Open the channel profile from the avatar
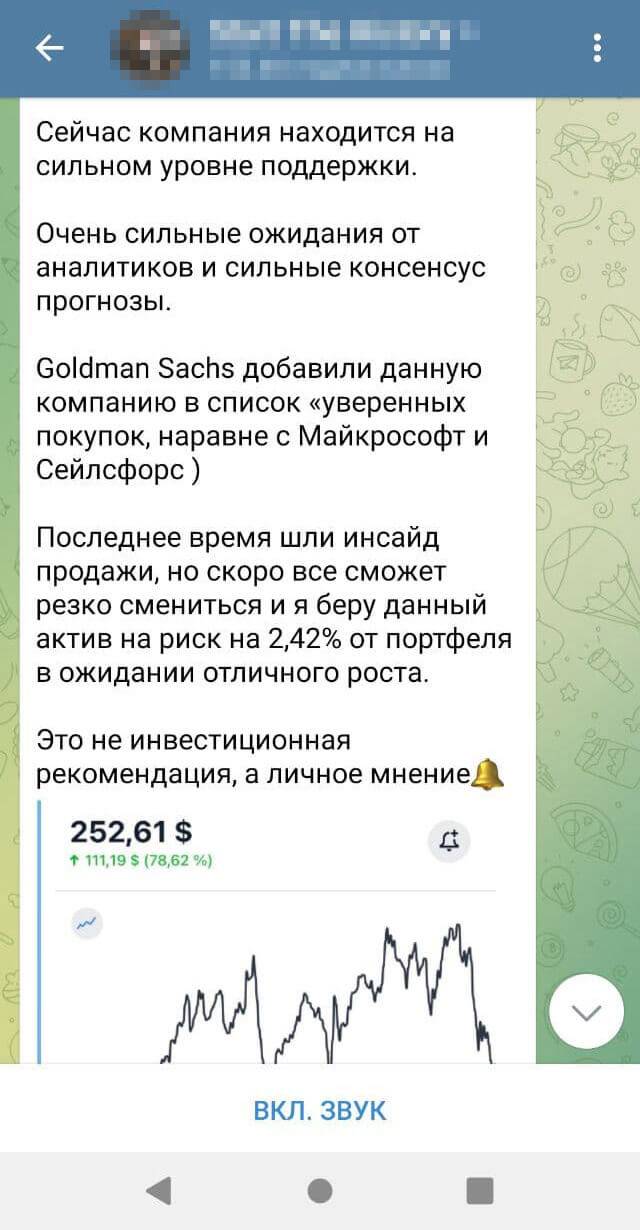Screen dimensions: 640x1230 [x=148, y=48]
